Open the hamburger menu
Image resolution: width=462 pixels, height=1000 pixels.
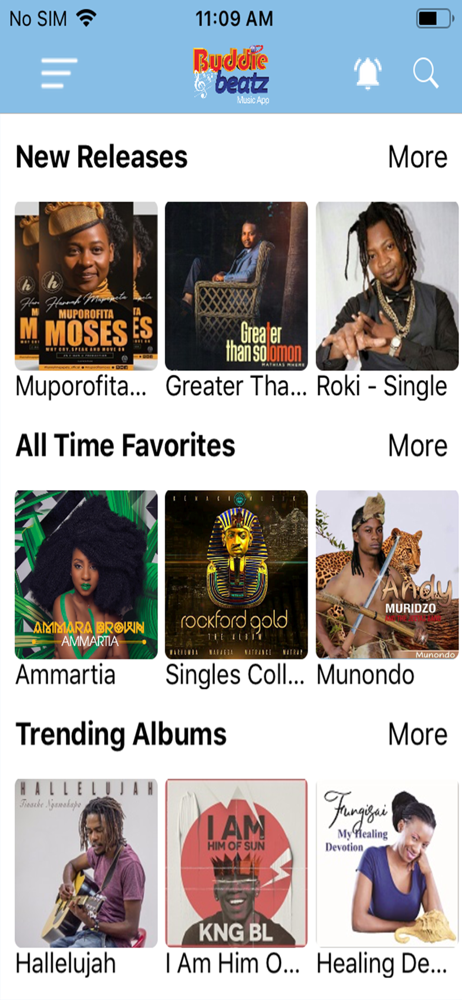click(59, 73)
